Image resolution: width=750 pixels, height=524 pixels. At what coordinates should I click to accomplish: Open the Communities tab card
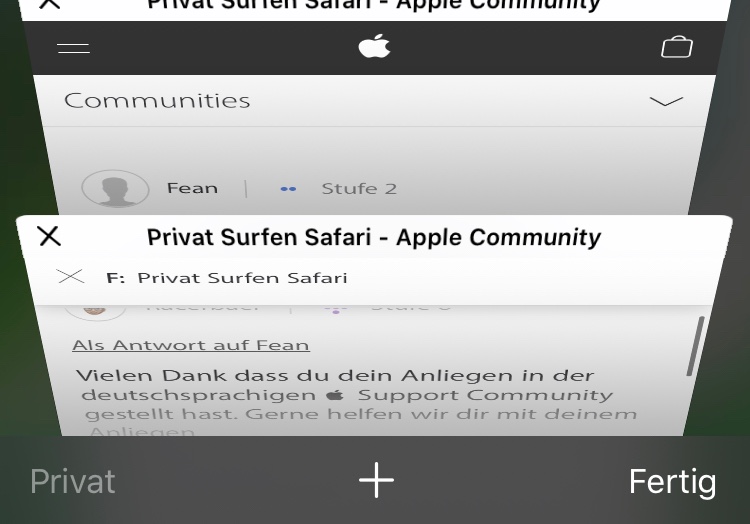click(x=374, y=140)
